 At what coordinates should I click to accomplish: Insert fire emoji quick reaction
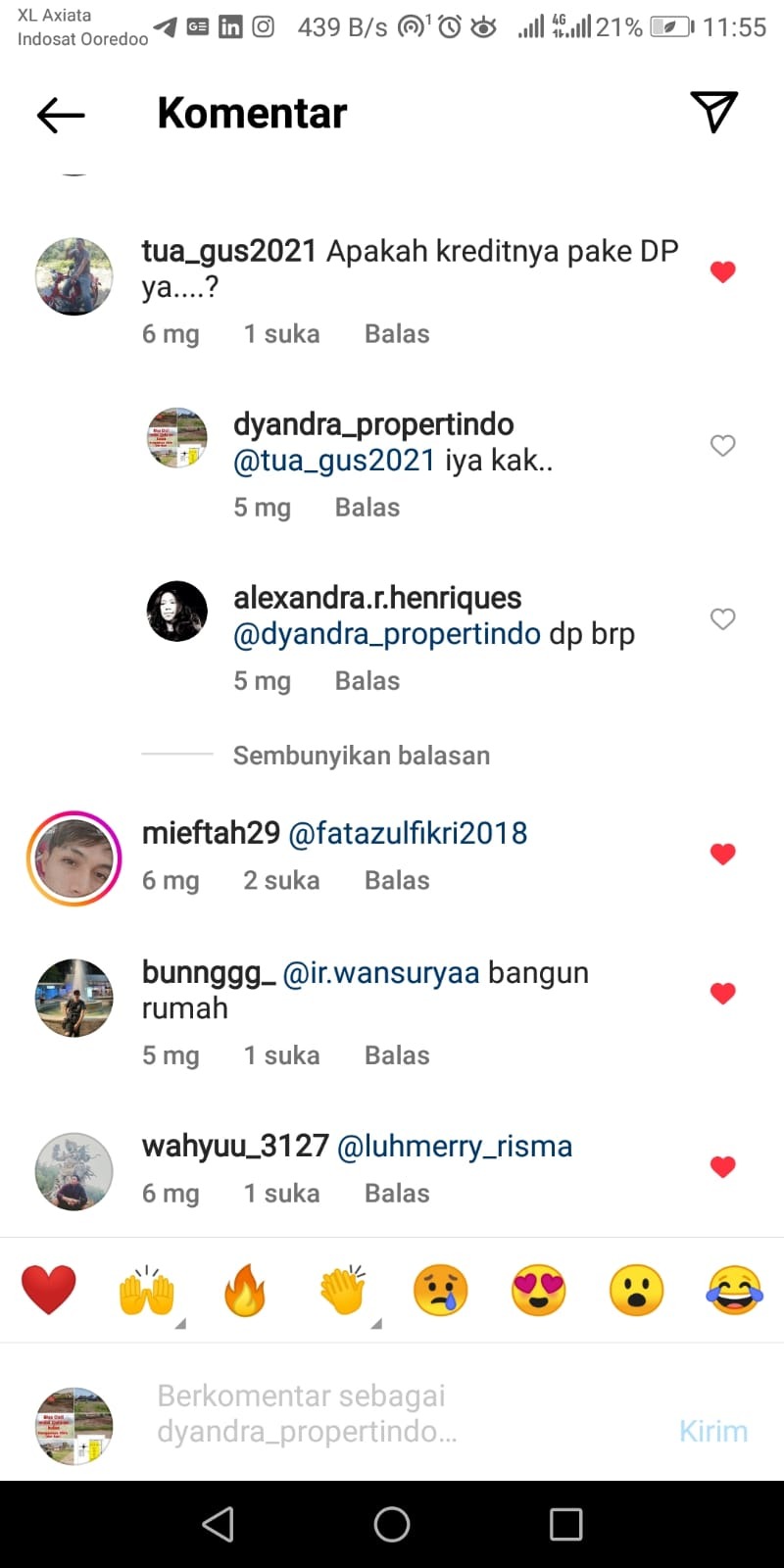tap(245, 1290)
